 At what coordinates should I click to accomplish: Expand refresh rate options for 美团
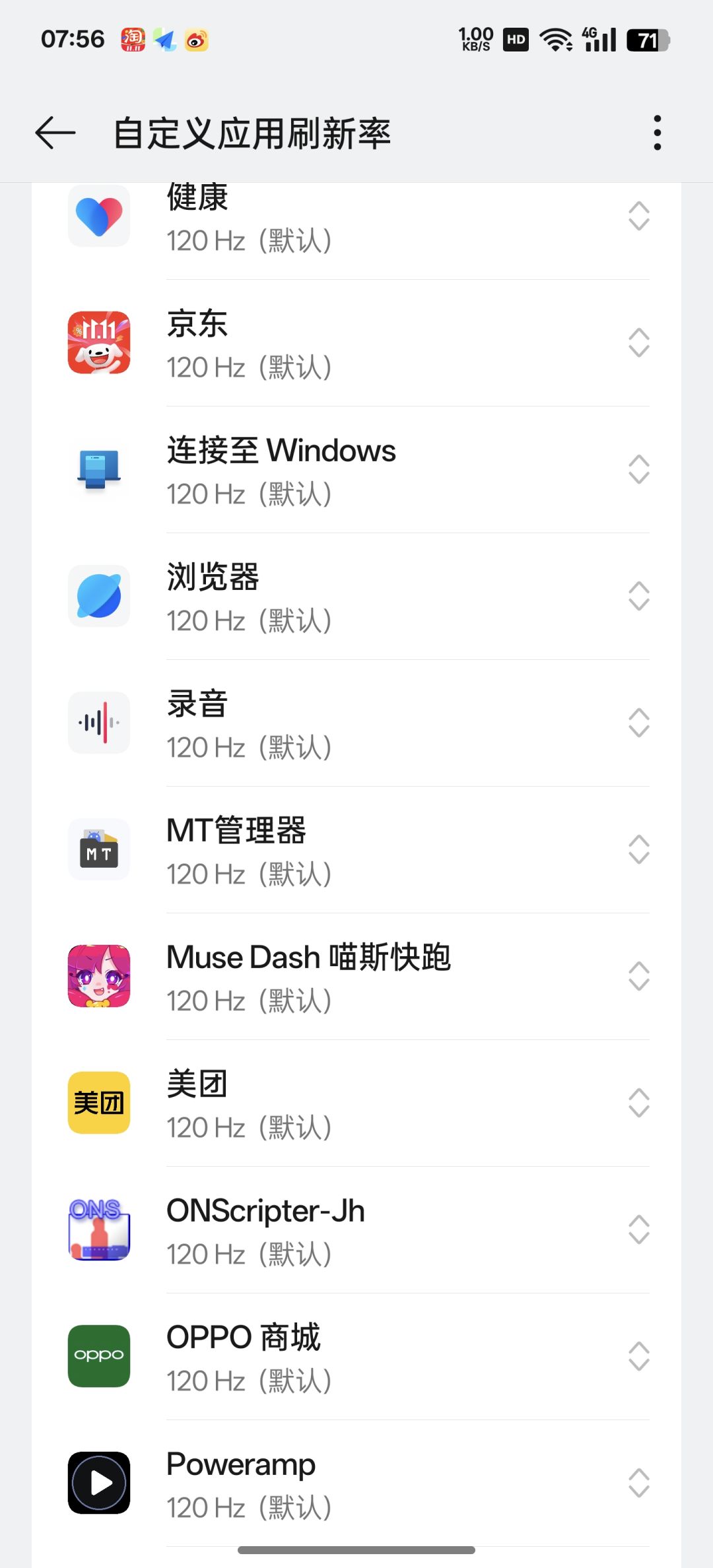coord(638,1103)
